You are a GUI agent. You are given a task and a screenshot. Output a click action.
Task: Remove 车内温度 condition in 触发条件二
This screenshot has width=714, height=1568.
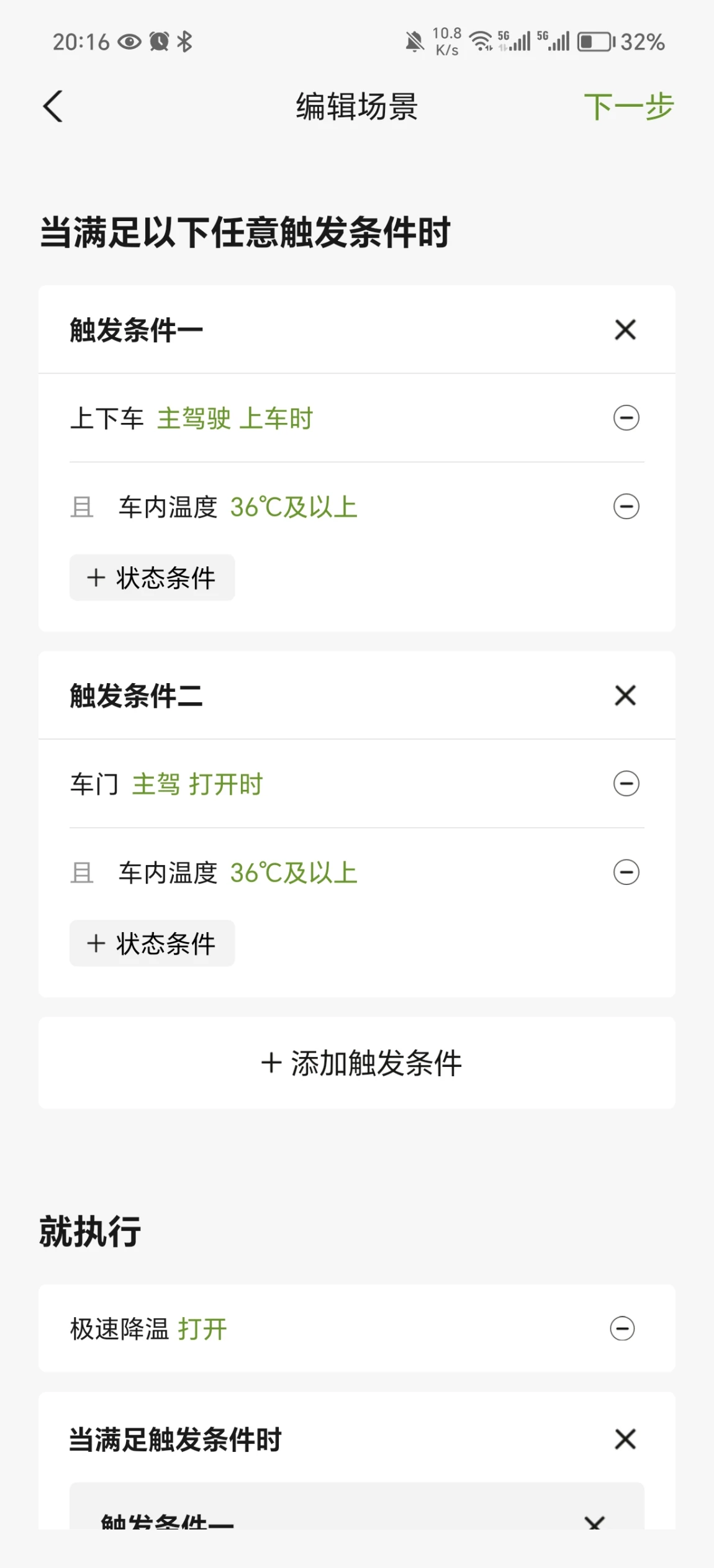click(626, 872)
